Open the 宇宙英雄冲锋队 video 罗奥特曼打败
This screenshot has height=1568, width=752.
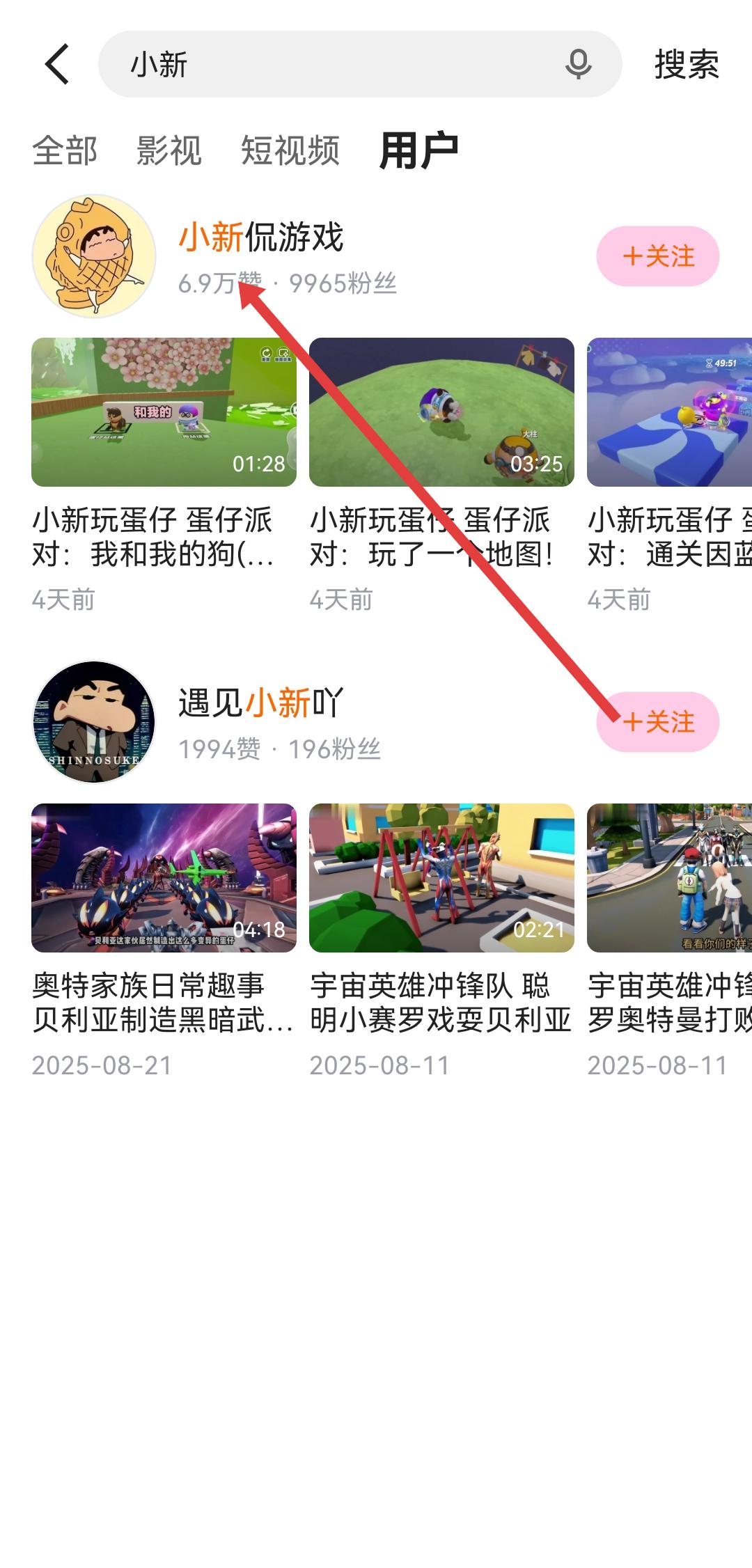click(668, 877)
